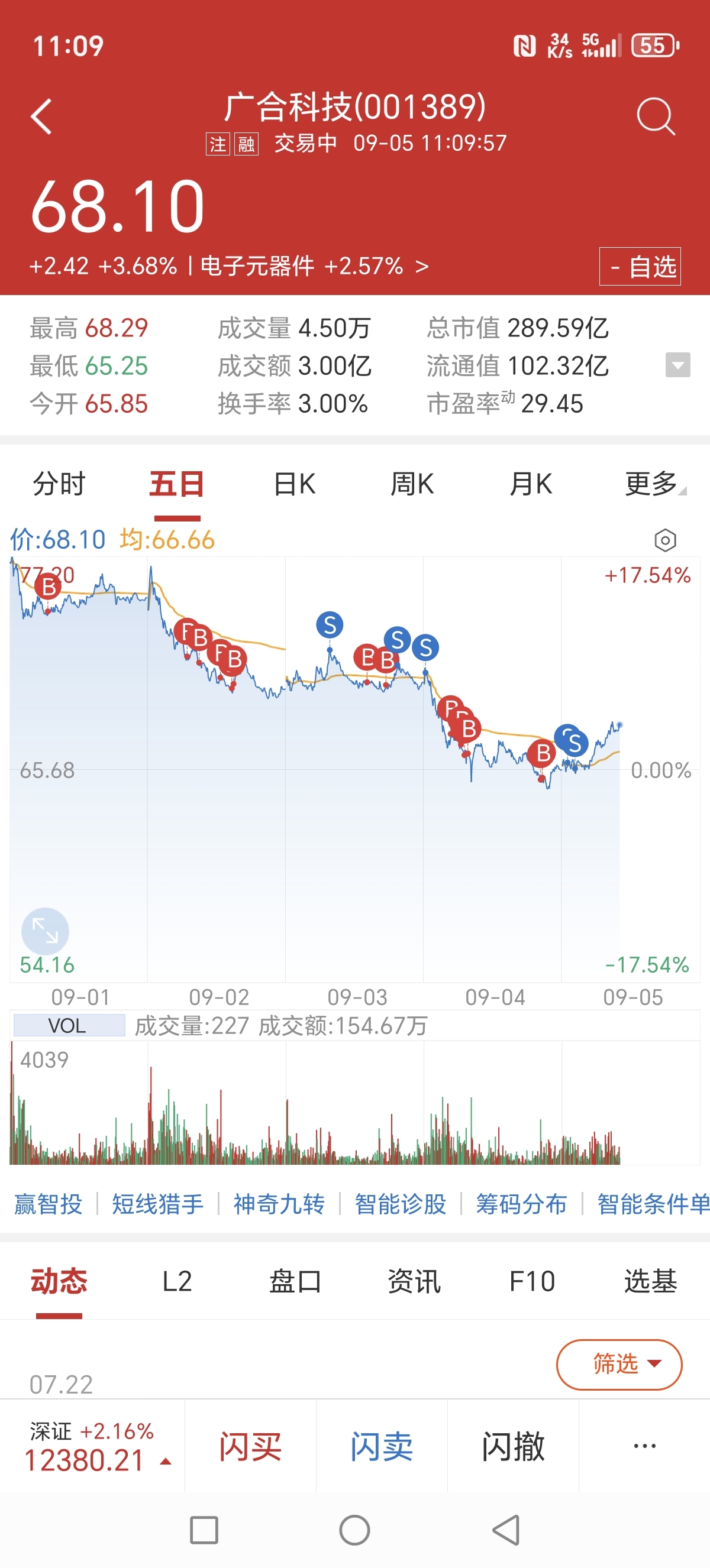
Task: Tap 闪卖 quick sell button
Action: point(382,1446)
